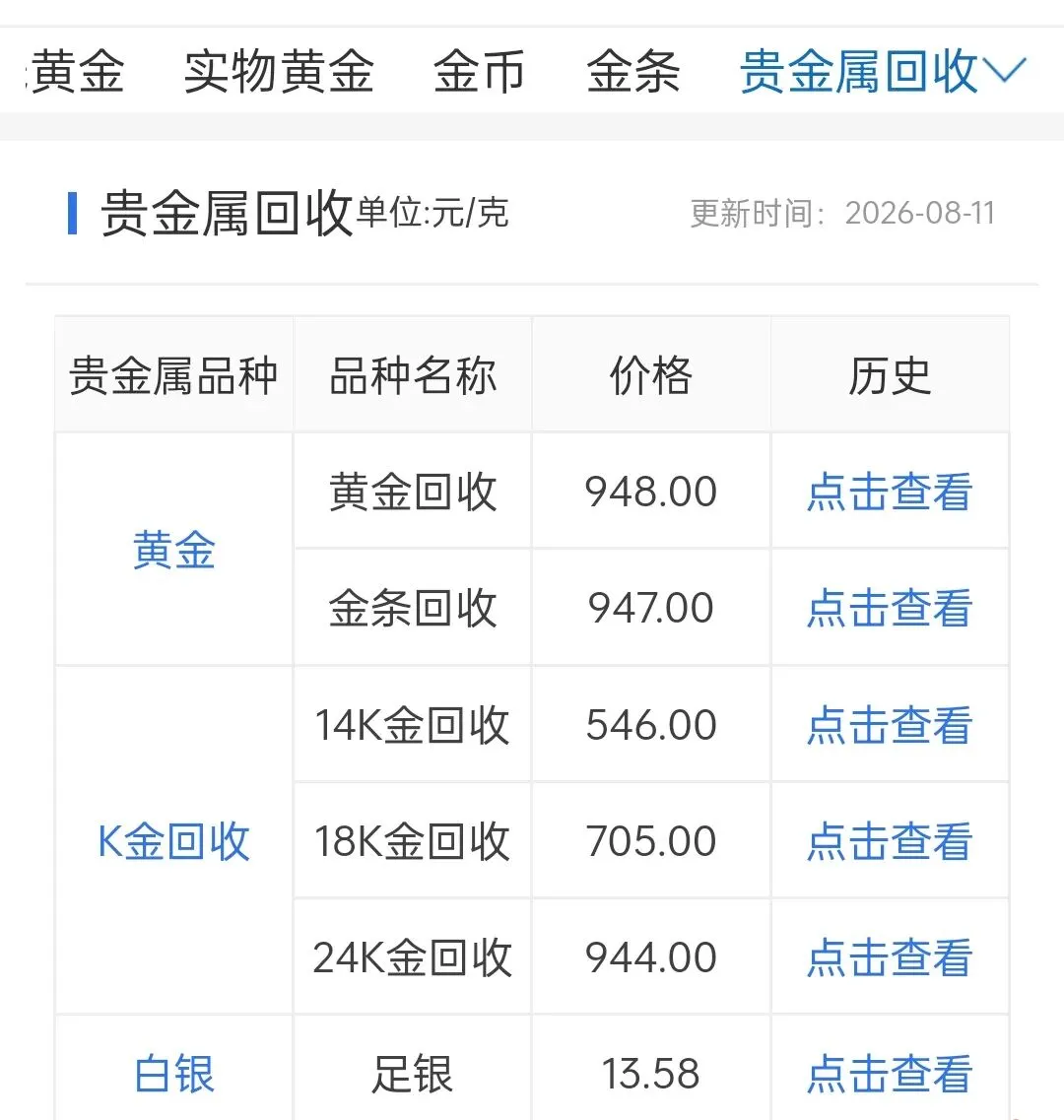
Task: Select the 金条 tab
Action: click(633, 72)
